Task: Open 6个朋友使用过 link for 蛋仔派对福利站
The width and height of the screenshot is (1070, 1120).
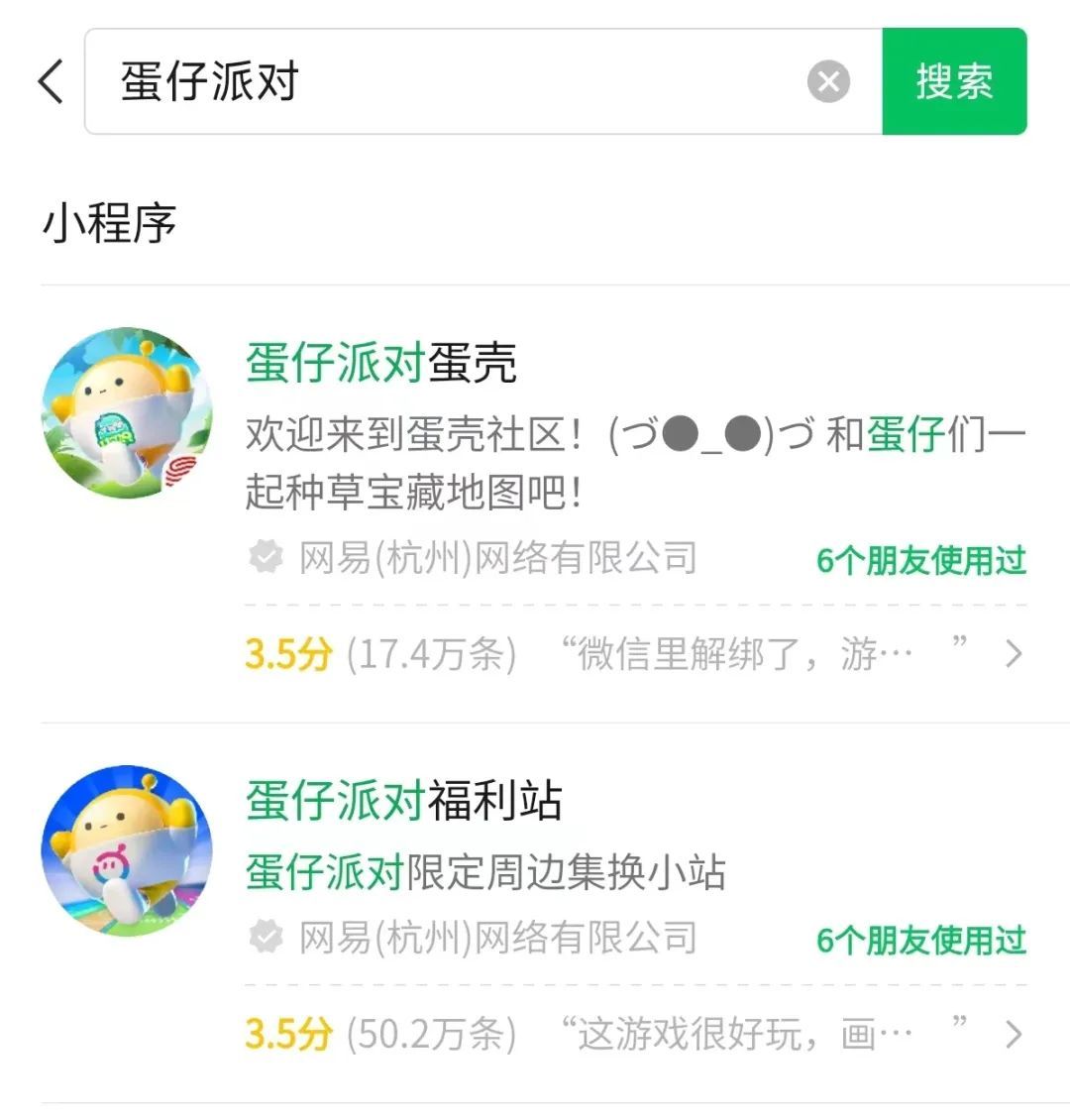Action: coord(922,942)
